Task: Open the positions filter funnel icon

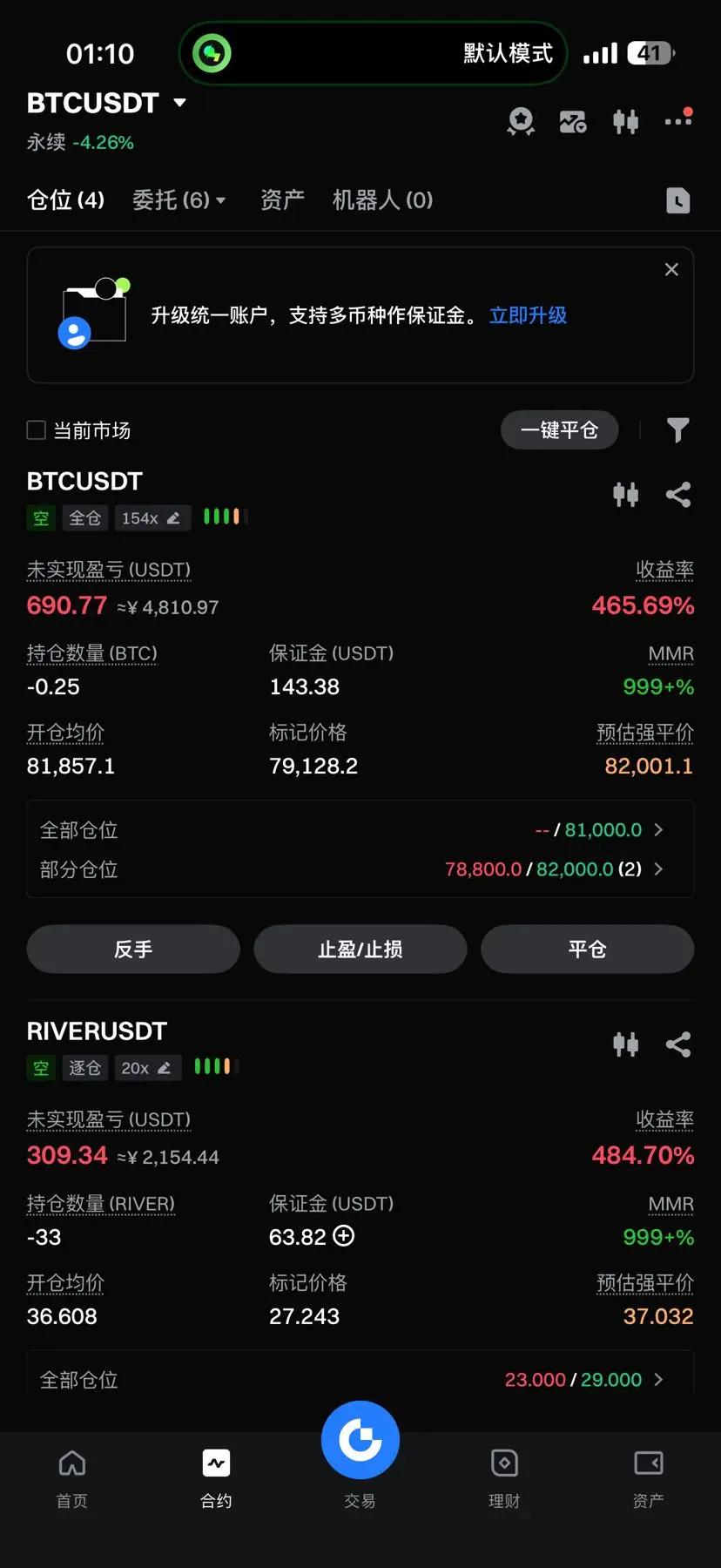Action: pos(677,430)
